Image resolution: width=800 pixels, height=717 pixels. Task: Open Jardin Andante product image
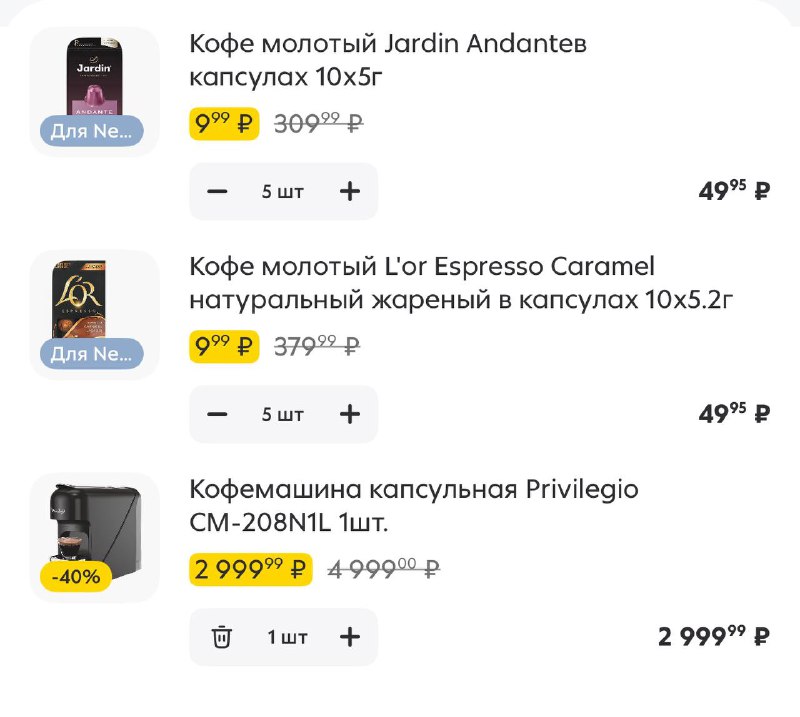(94, 91)
